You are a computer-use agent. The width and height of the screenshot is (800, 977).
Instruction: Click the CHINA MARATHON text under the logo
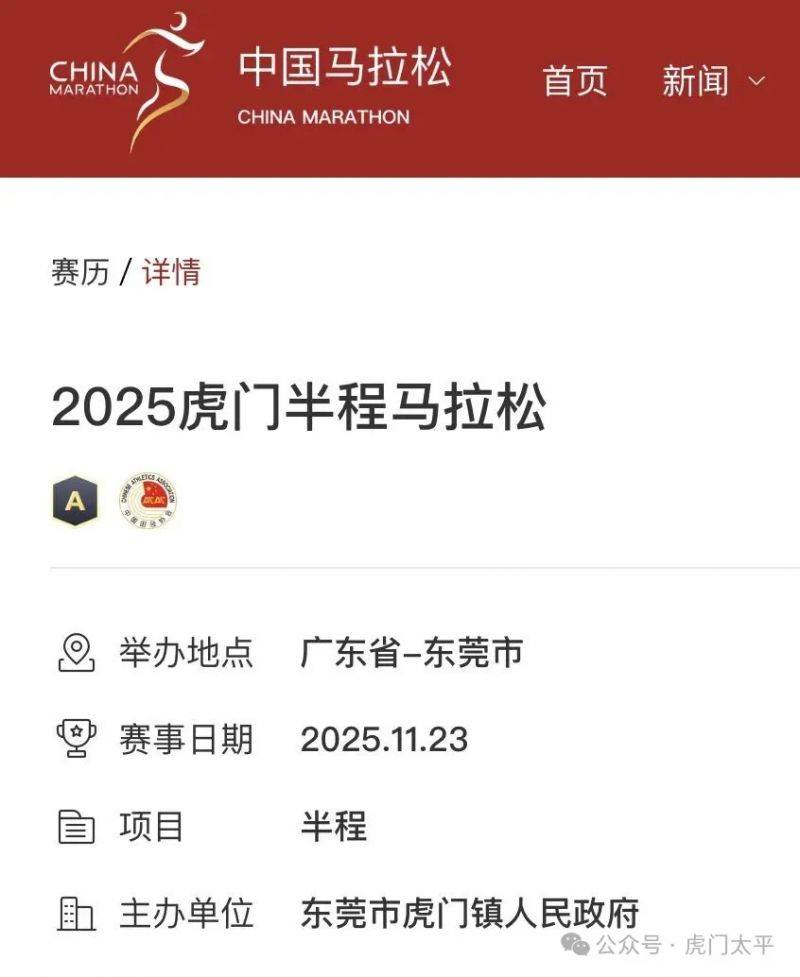pyautogui.click(x=325, y=115)
